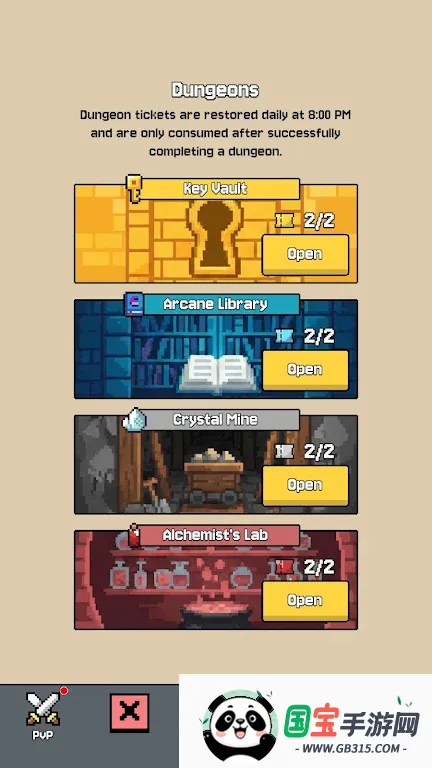Open the Crystal Mine dungeon

point(305,486)
